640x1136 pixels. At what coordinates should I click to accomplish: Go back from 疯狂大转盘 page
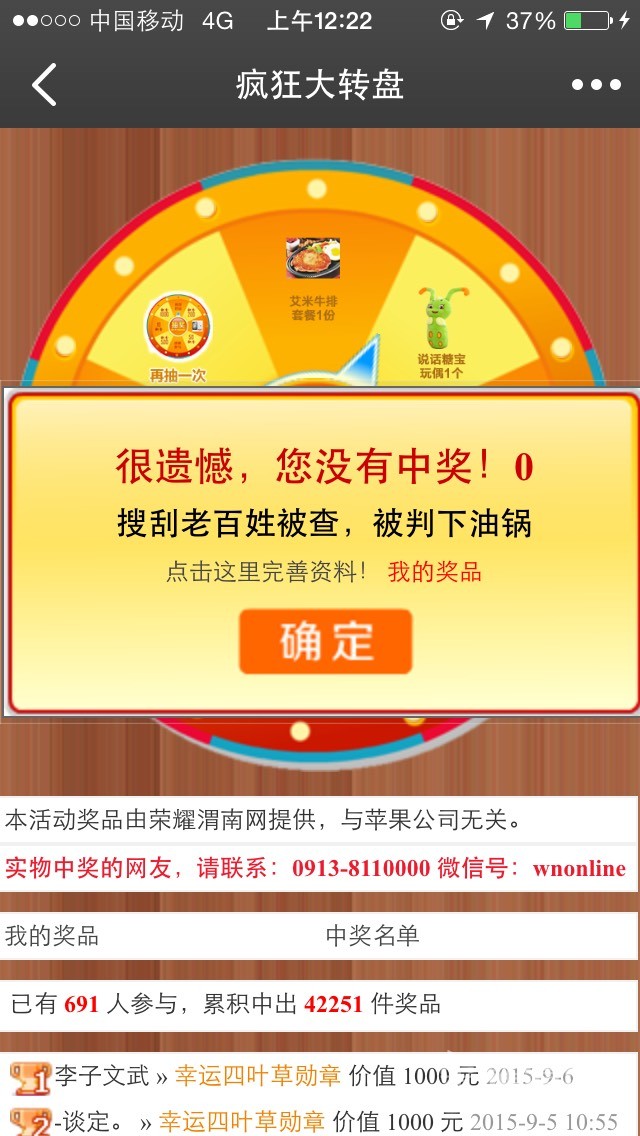[x=44, y=85]
